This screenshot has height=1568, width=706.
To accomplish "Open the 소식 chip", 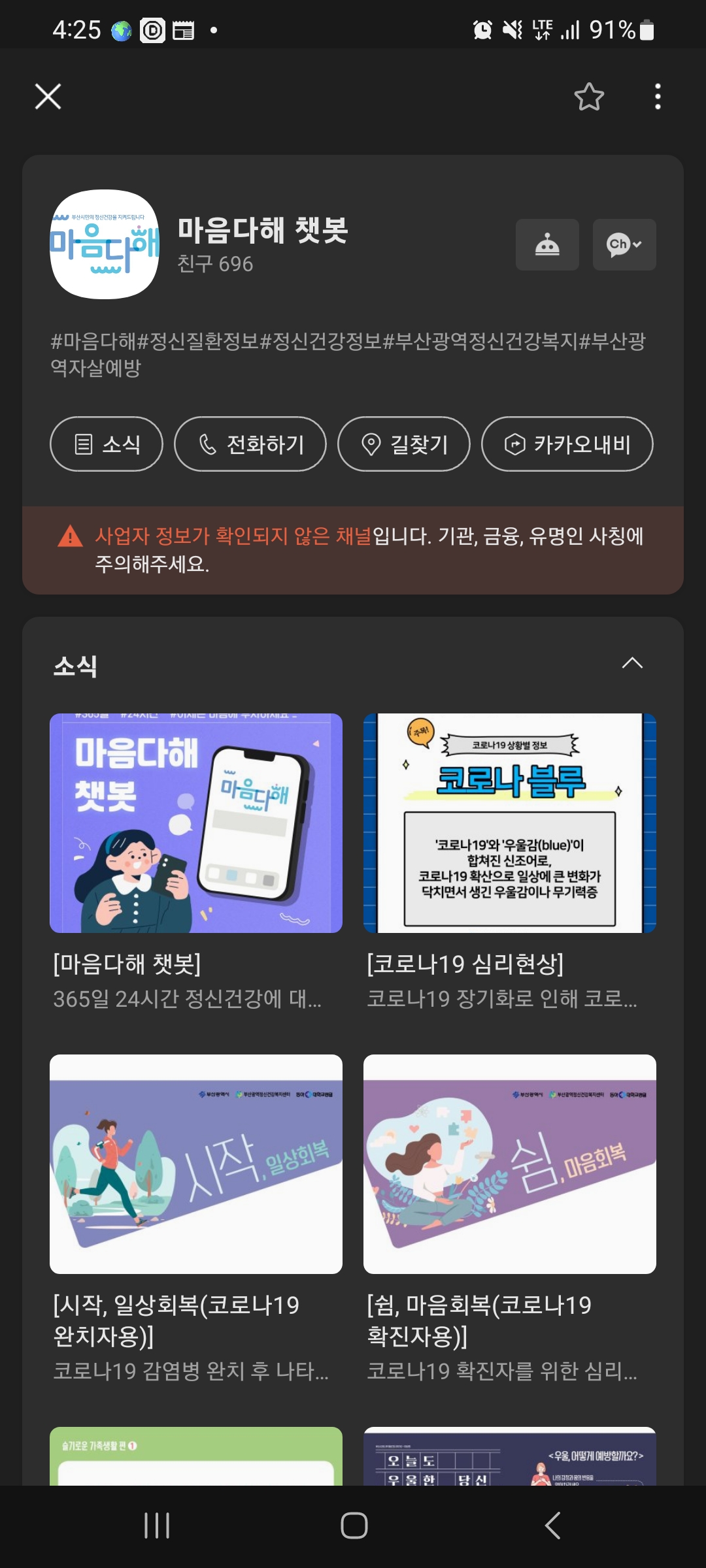I will tap(107, 444).
